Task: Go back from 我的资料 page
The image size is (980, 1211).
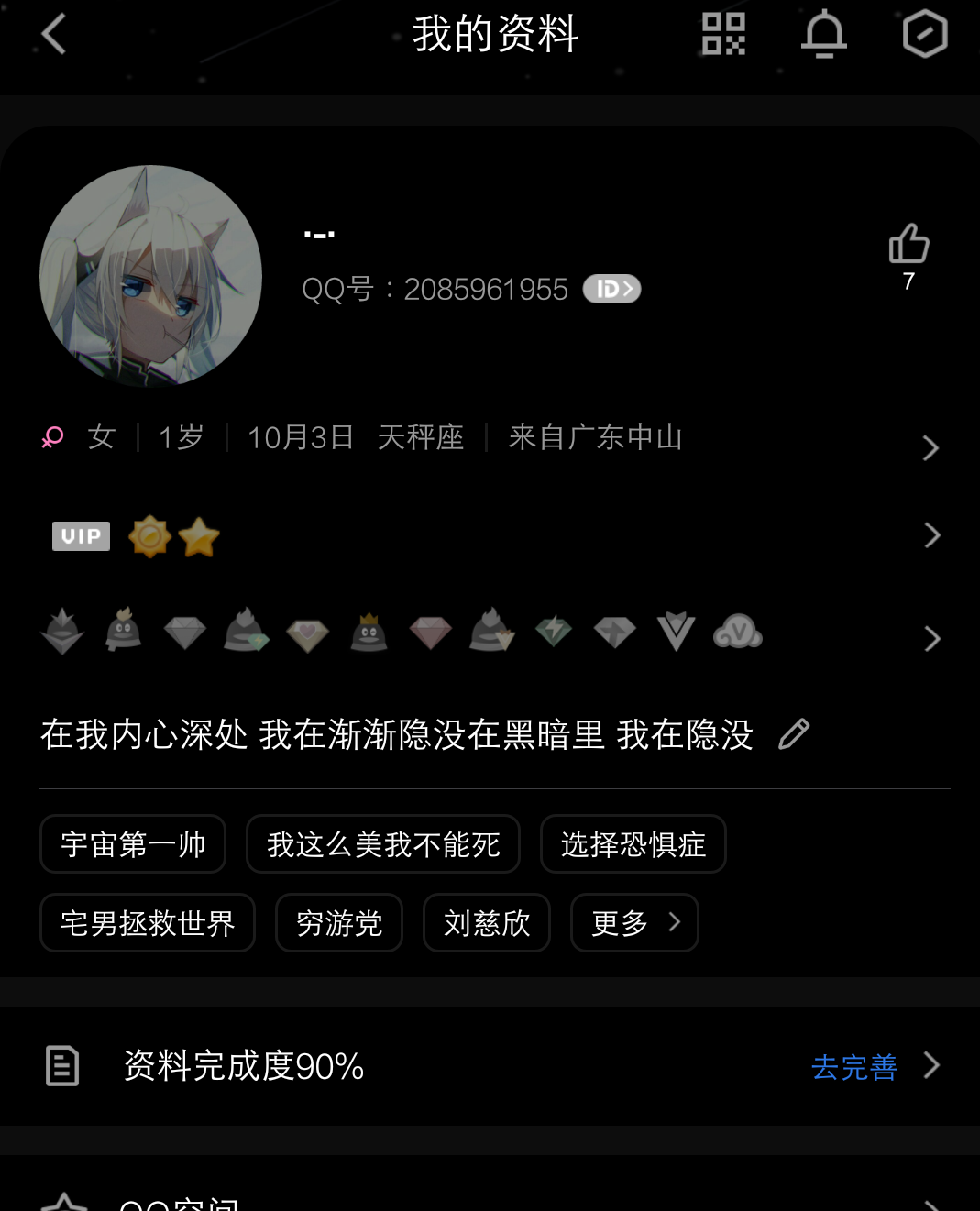Action: pyautogui.click(x=54, y=35)
